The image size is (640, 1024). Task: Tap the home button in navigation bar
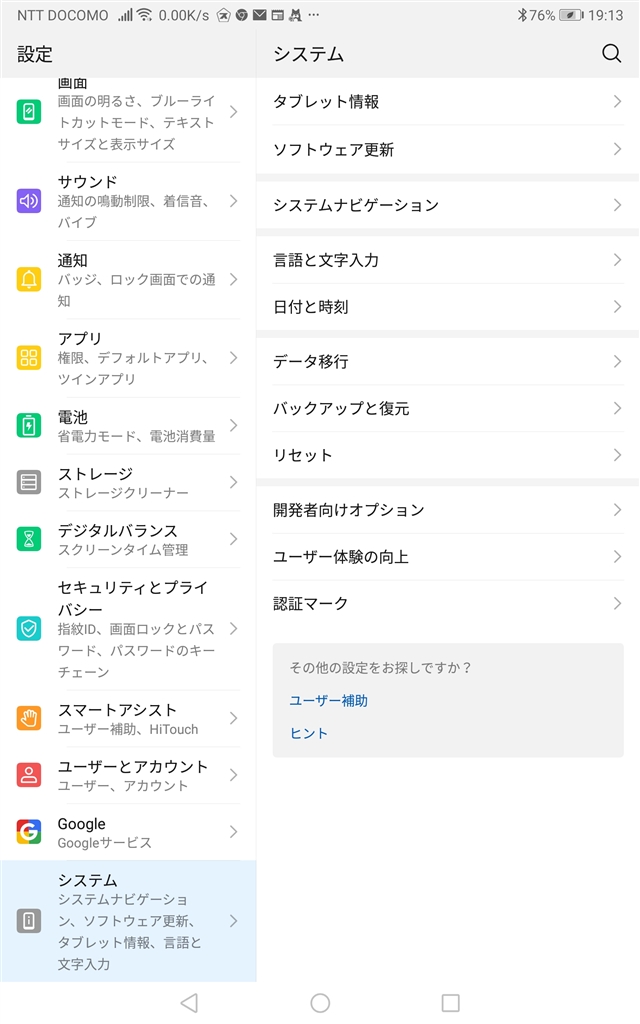coord(320,1002)
